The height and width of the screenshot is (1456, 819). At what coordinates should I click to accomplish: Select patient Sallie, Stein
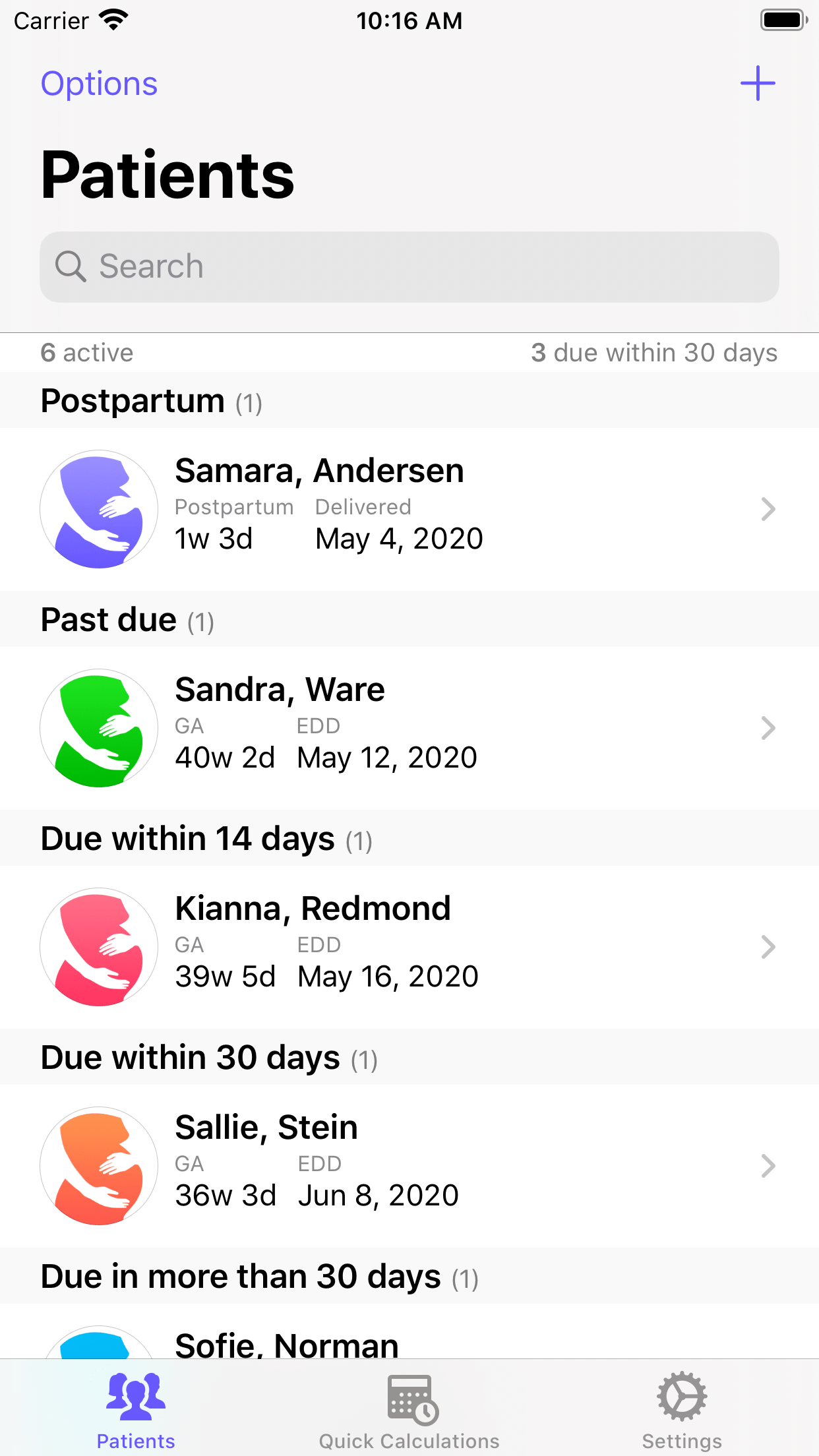[x=409, y=1166]
